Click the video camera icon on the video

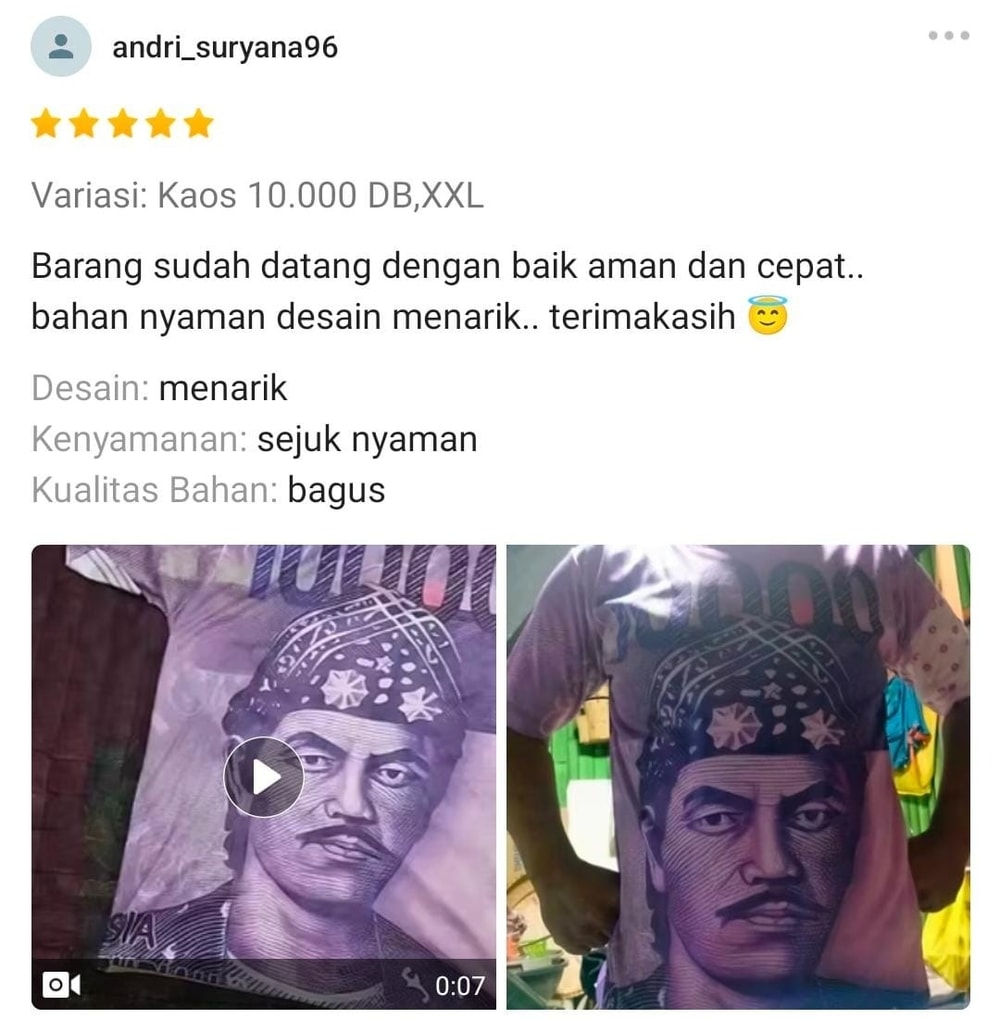[x=63, y=986]
